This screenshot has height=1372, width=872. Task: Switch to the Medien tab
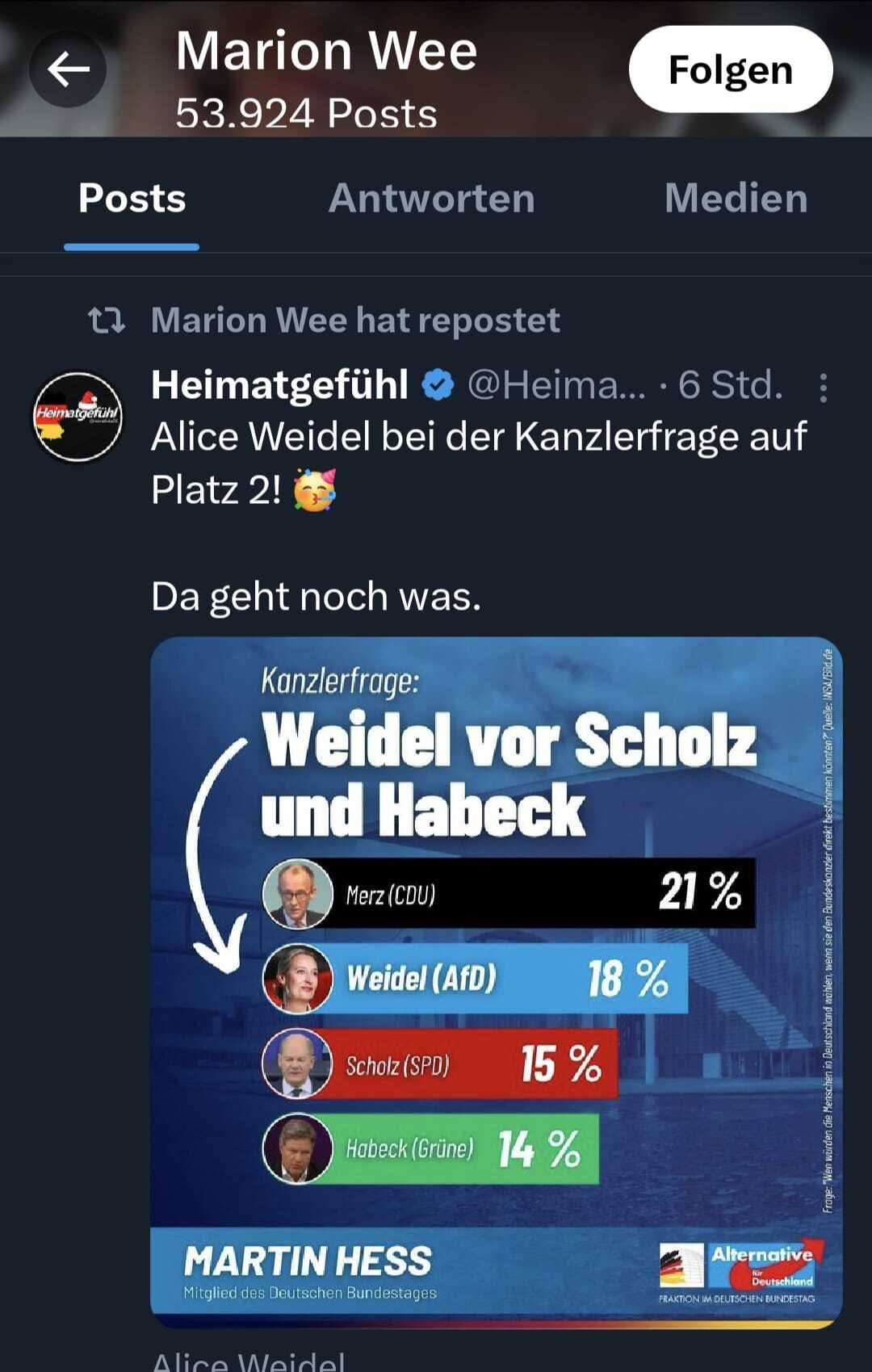point(736,199)
